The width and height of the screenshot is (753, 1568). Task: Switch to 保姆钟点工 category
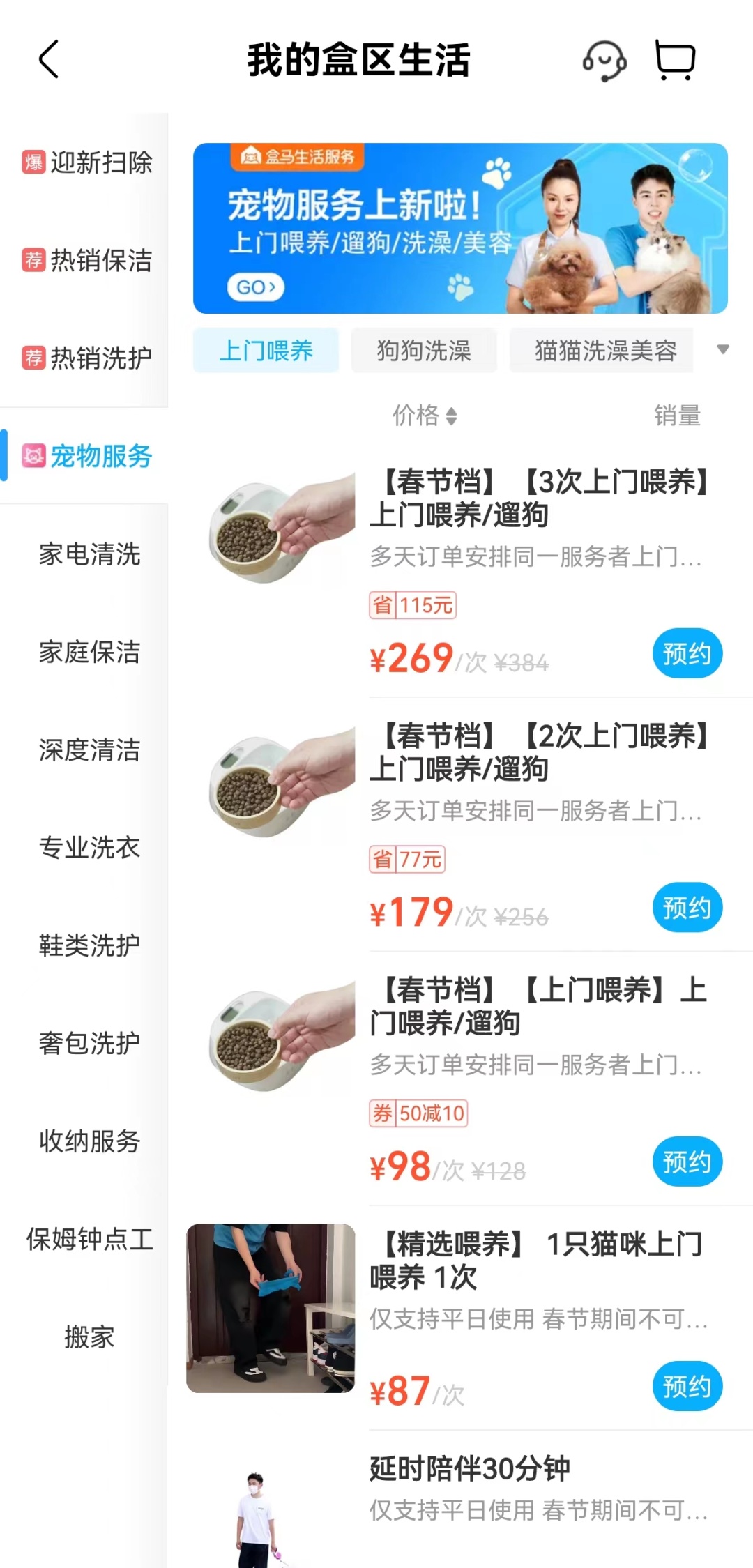(x=89, y=1239)
